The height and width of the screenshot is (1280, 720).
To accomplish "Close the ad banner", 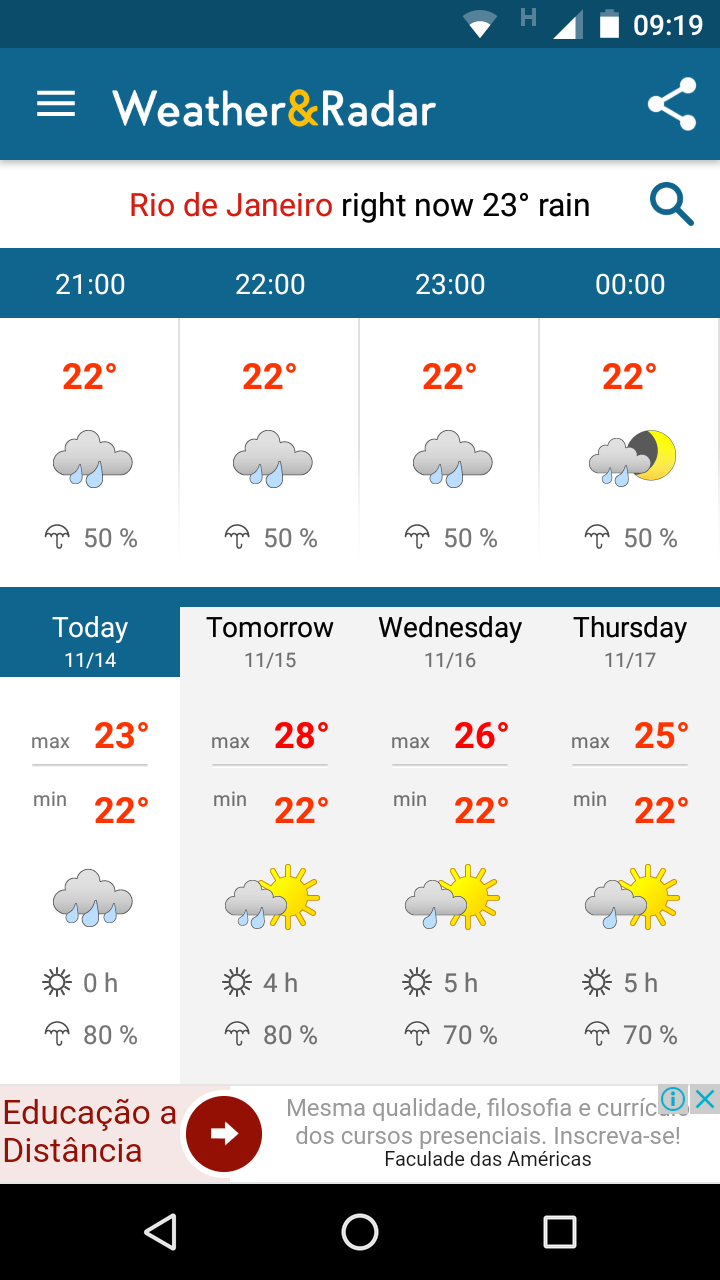I will pos(706,1099).
